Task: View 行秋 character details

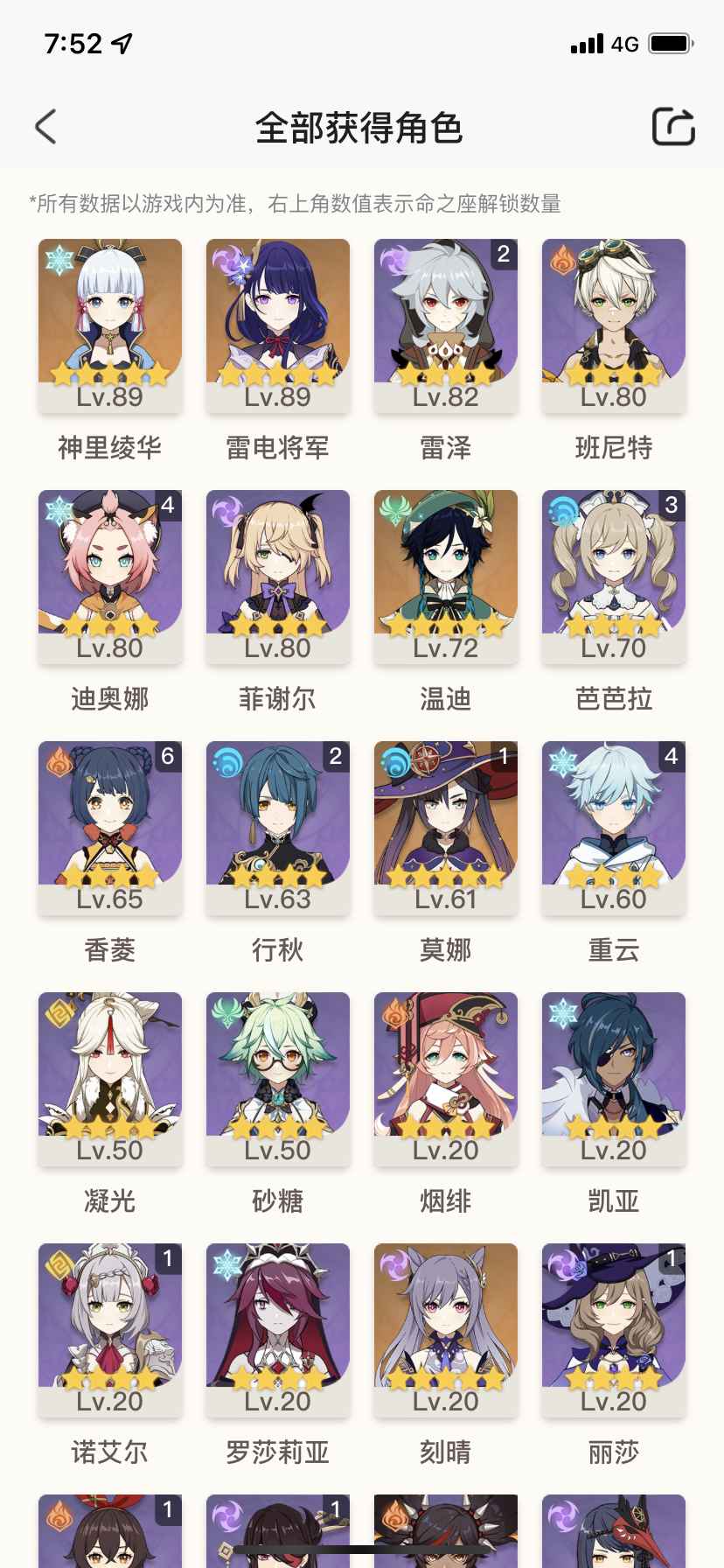Action: click(278, 826)
